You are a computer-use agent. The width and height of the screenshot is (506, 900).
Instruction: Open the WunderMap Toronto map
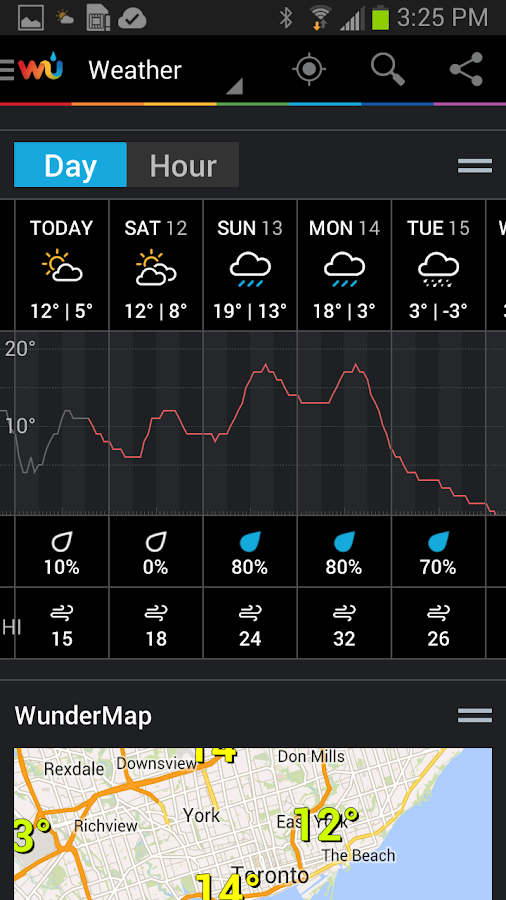[253, 824]
